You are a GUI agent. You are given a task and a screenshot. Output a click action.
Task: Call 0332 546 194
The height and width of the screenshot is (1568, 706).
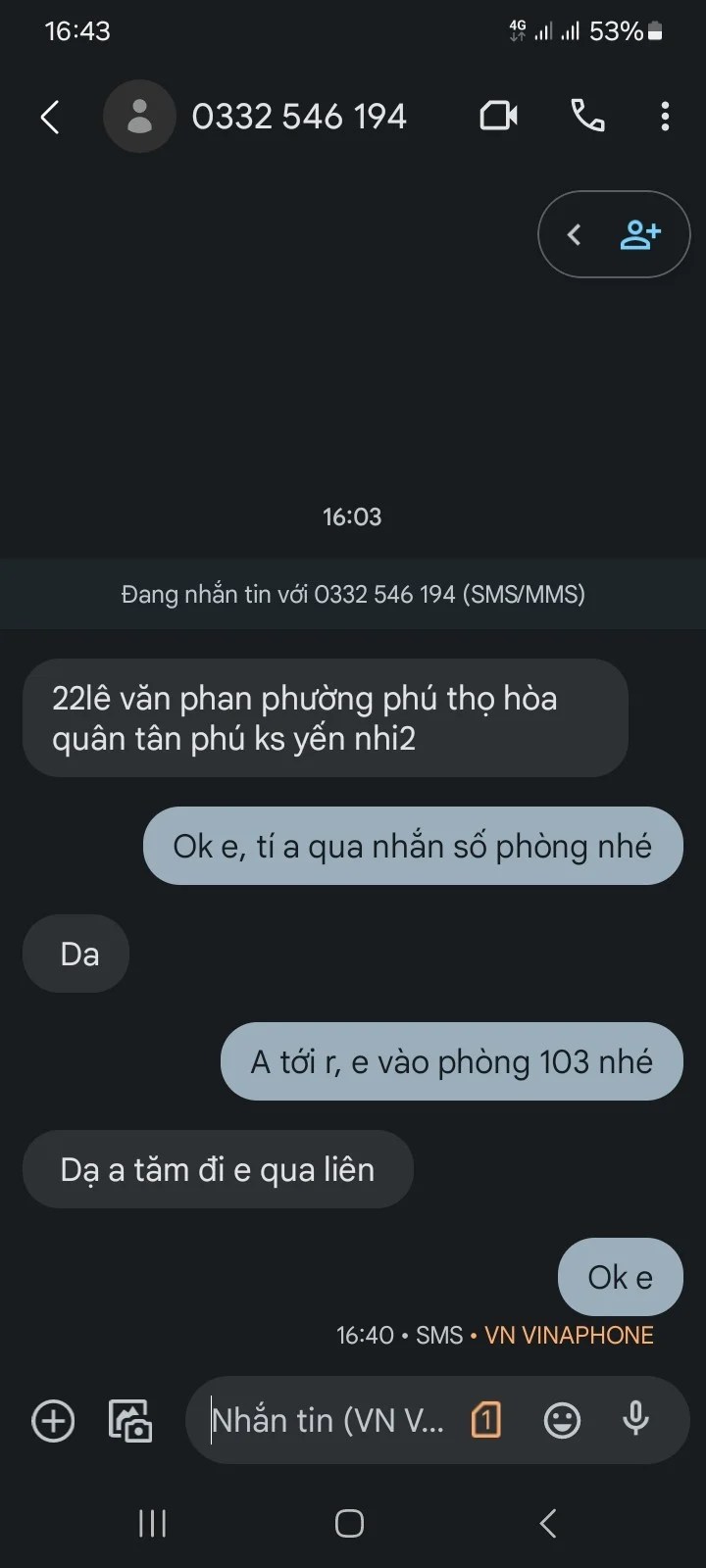tap(587, 117)
